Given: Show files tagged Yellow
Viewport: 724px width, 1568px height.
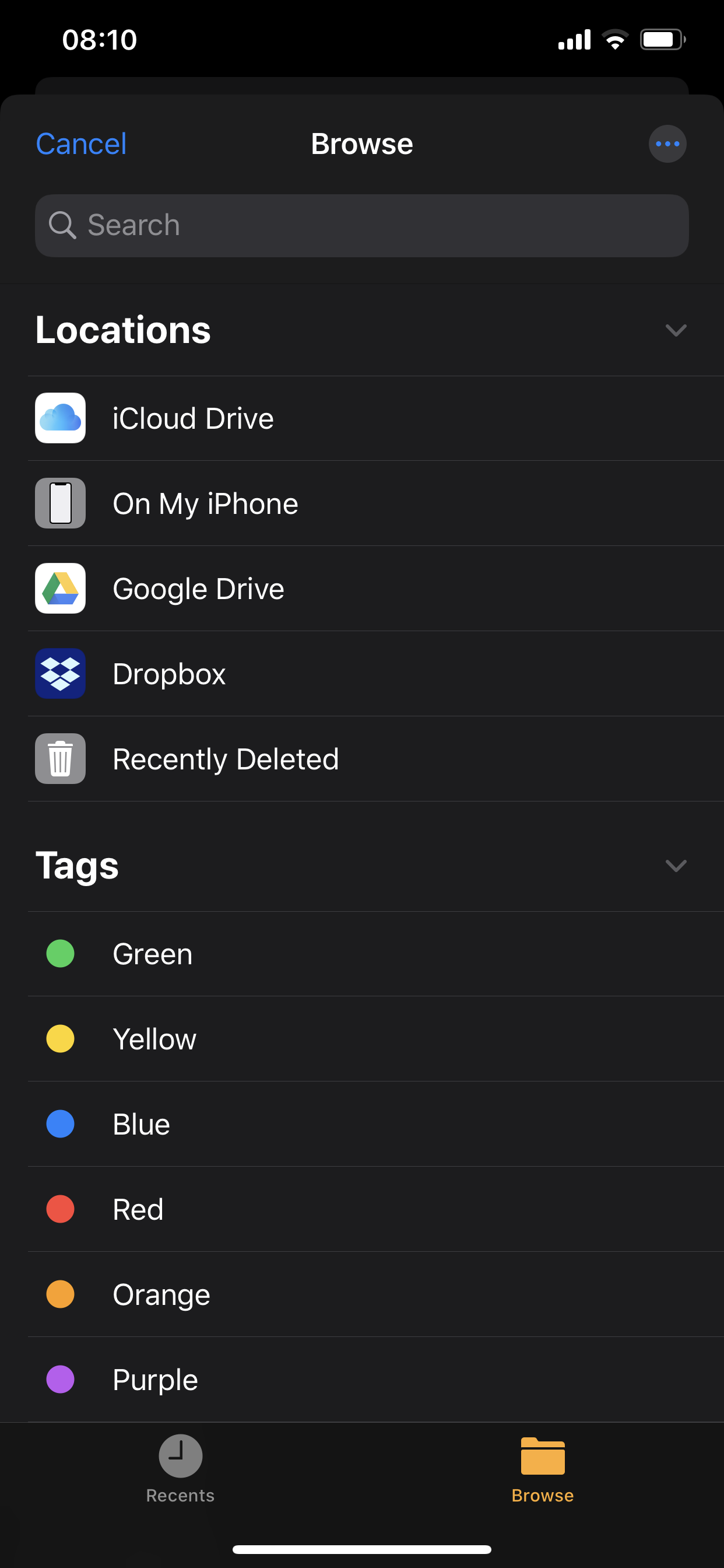Looking at the screenshot, I should coord(154,1039).
